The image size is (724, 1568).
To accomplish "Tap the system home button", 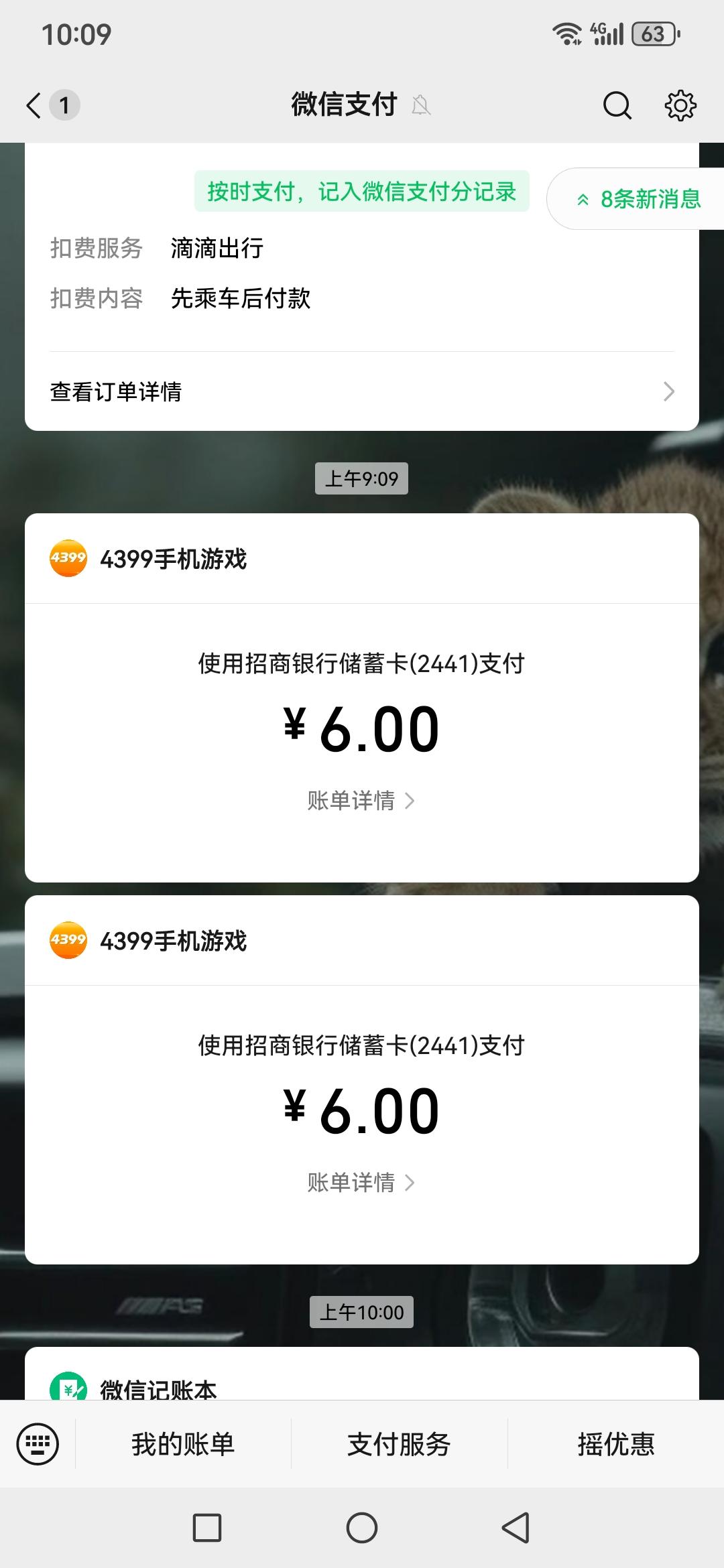I will coord(362,1528).
